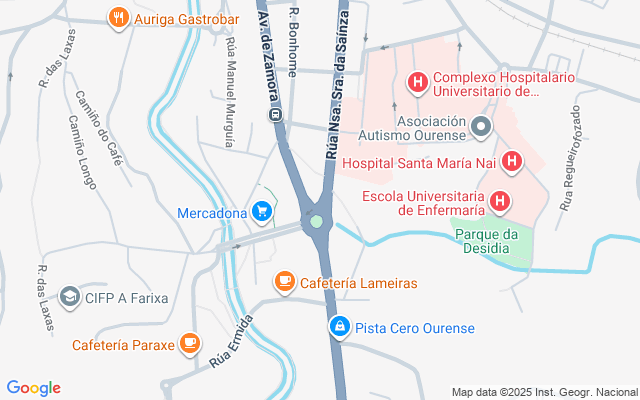640x400 pixels.
Task: Open Google logo link on map
Action: click(x=33, y=388)
